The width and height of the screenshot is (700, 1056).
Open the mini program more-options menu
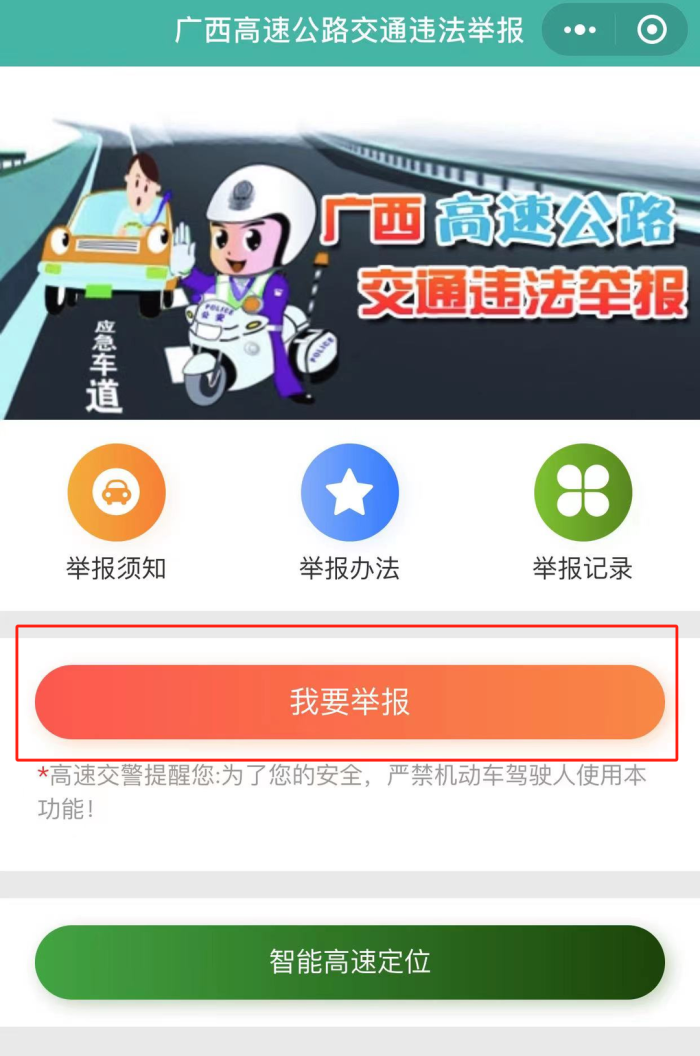coord(580,31)
